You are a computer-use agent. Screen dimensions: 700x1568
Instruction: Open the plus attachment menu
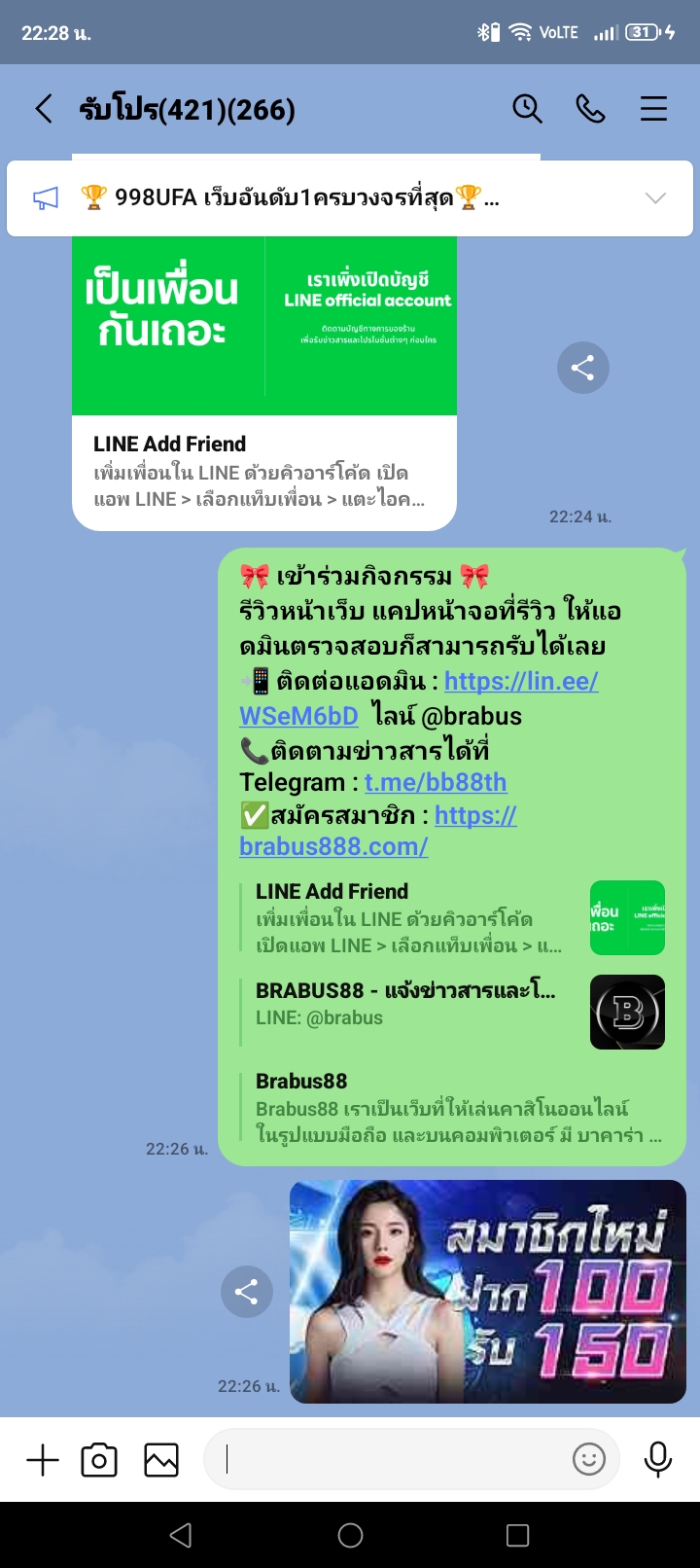43,1460
